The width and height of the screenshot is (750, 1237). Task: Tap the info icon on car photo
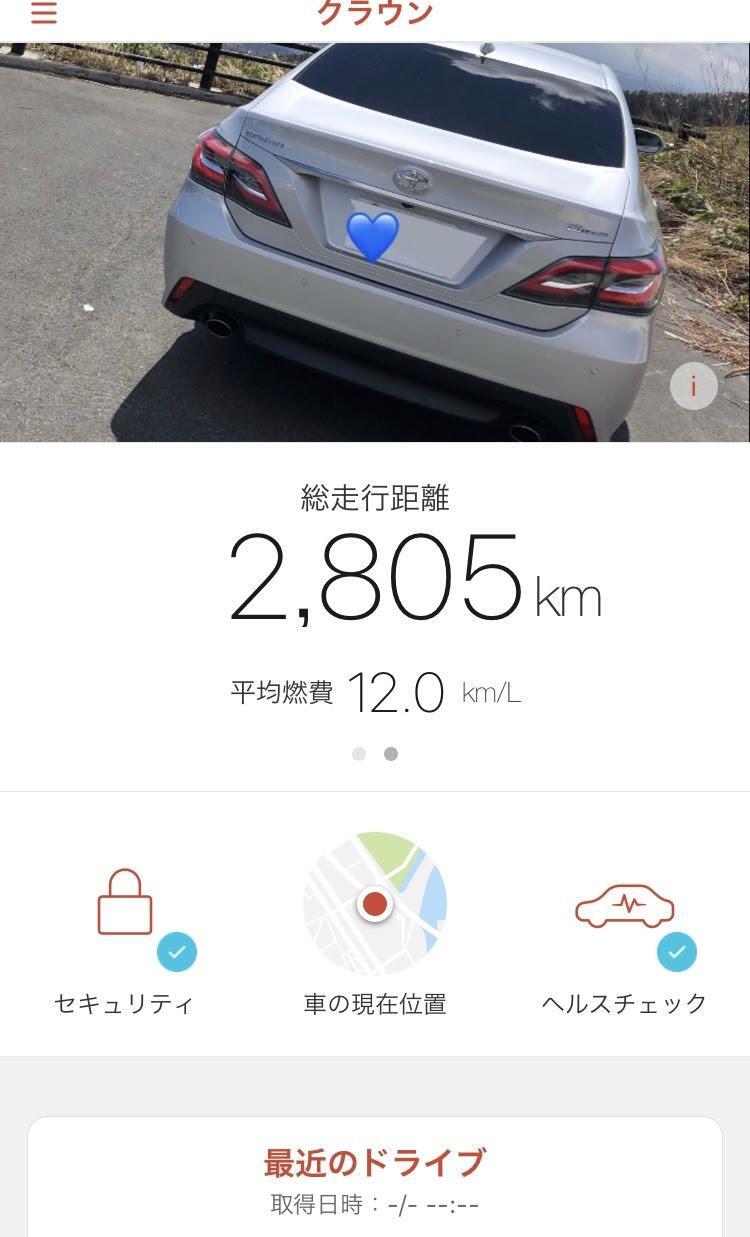pyautogui.click(x=693, y=386)
